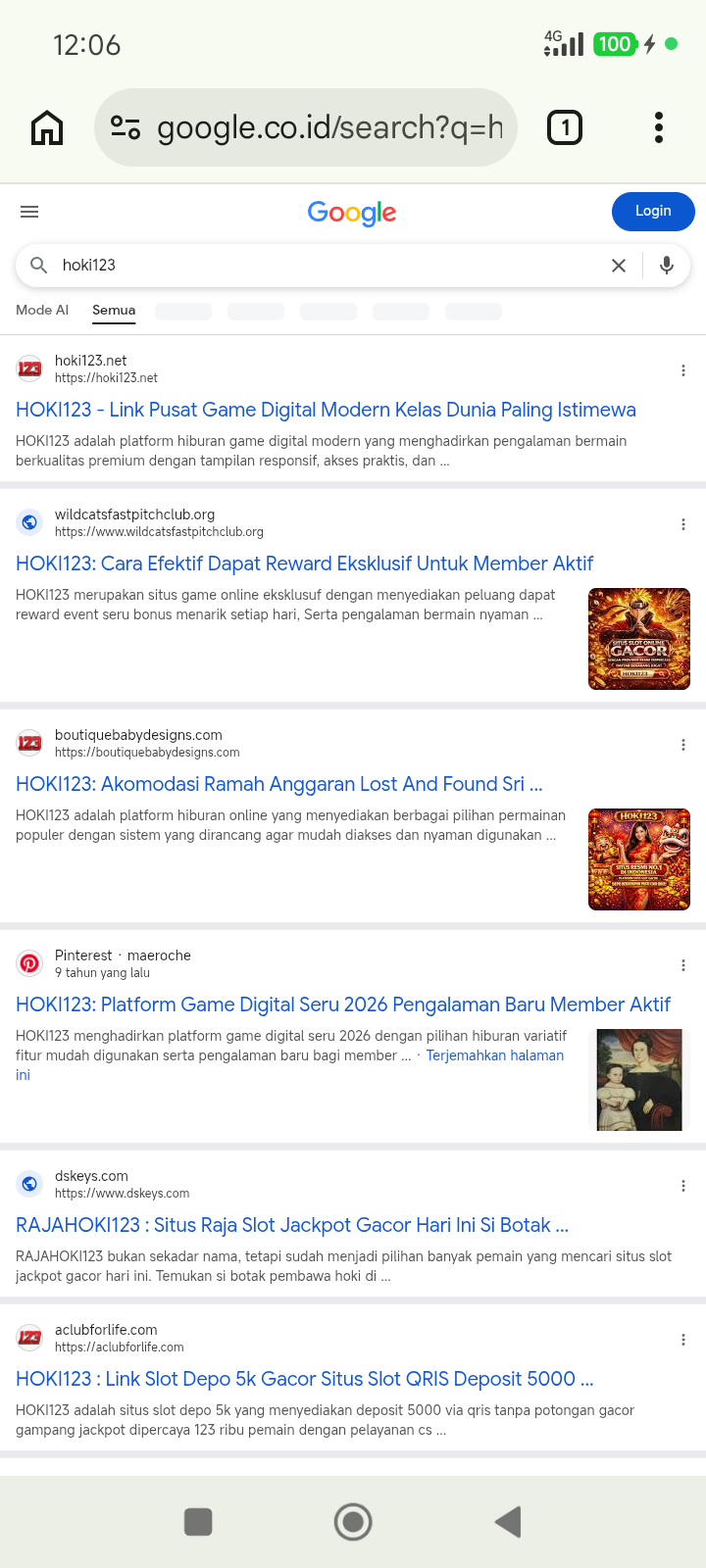The height and width of the screenshot is (1568, 706).
Task: Open the browser home page icon
Action: click(x=47, y=127)
